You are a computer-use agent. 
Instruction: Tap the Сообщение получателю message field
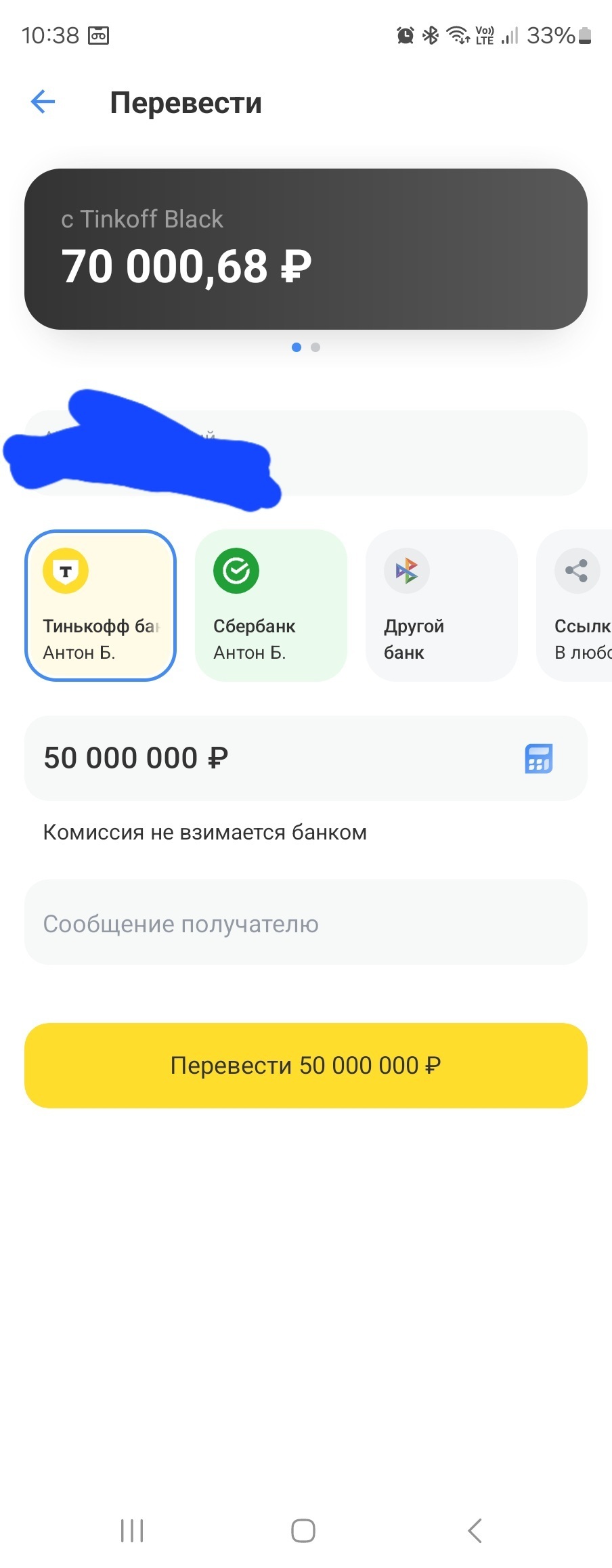coord(305,923)
